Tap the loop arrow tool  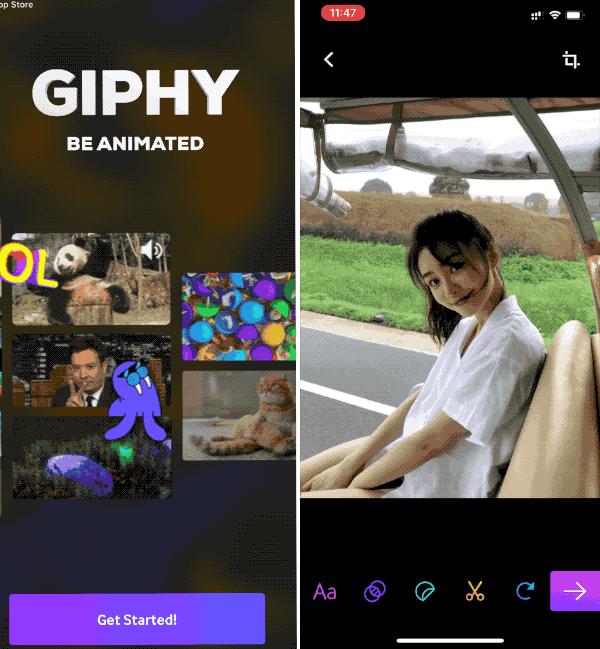coord(525,592)
